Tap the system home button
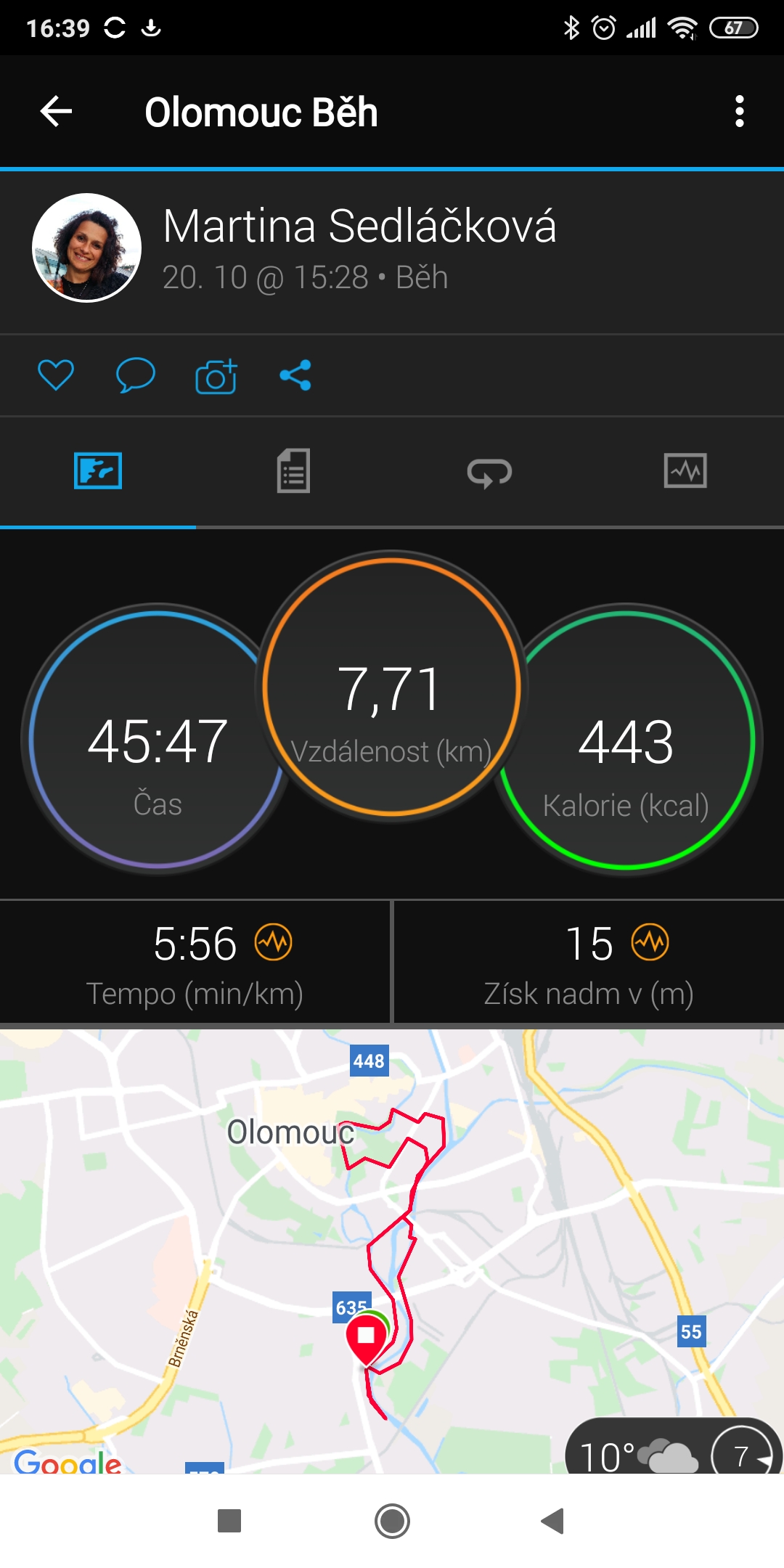The image size is (784, 1568). point(392,1521)
